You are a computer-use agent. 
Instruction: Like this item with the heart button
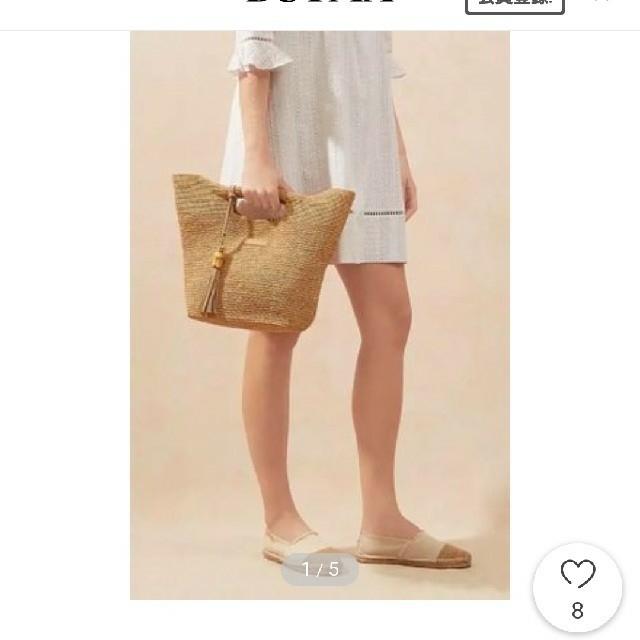pyautogui.click(x=577, y=574)
